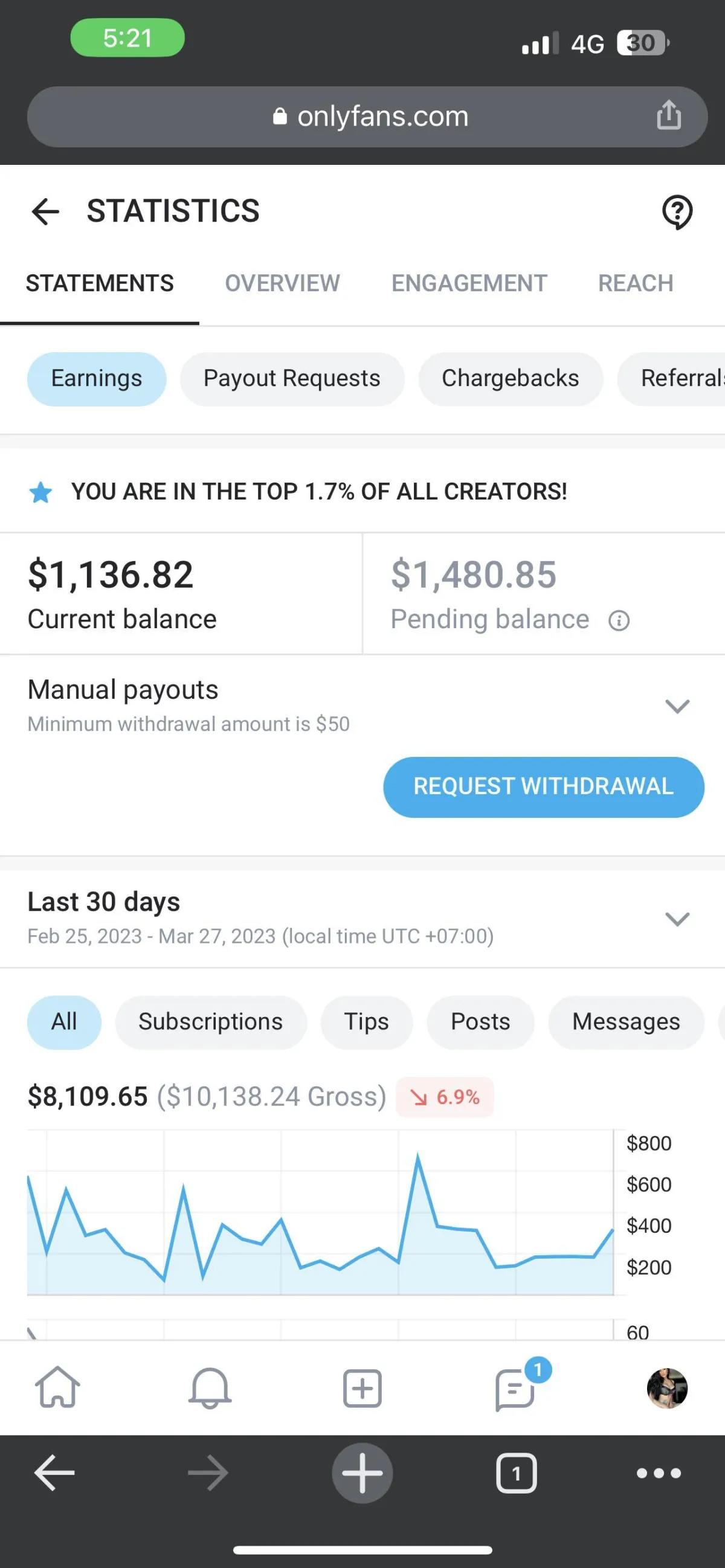Expand the Manual payouts section
Viewport: 725px width, 1568px height.
(676, 706)
